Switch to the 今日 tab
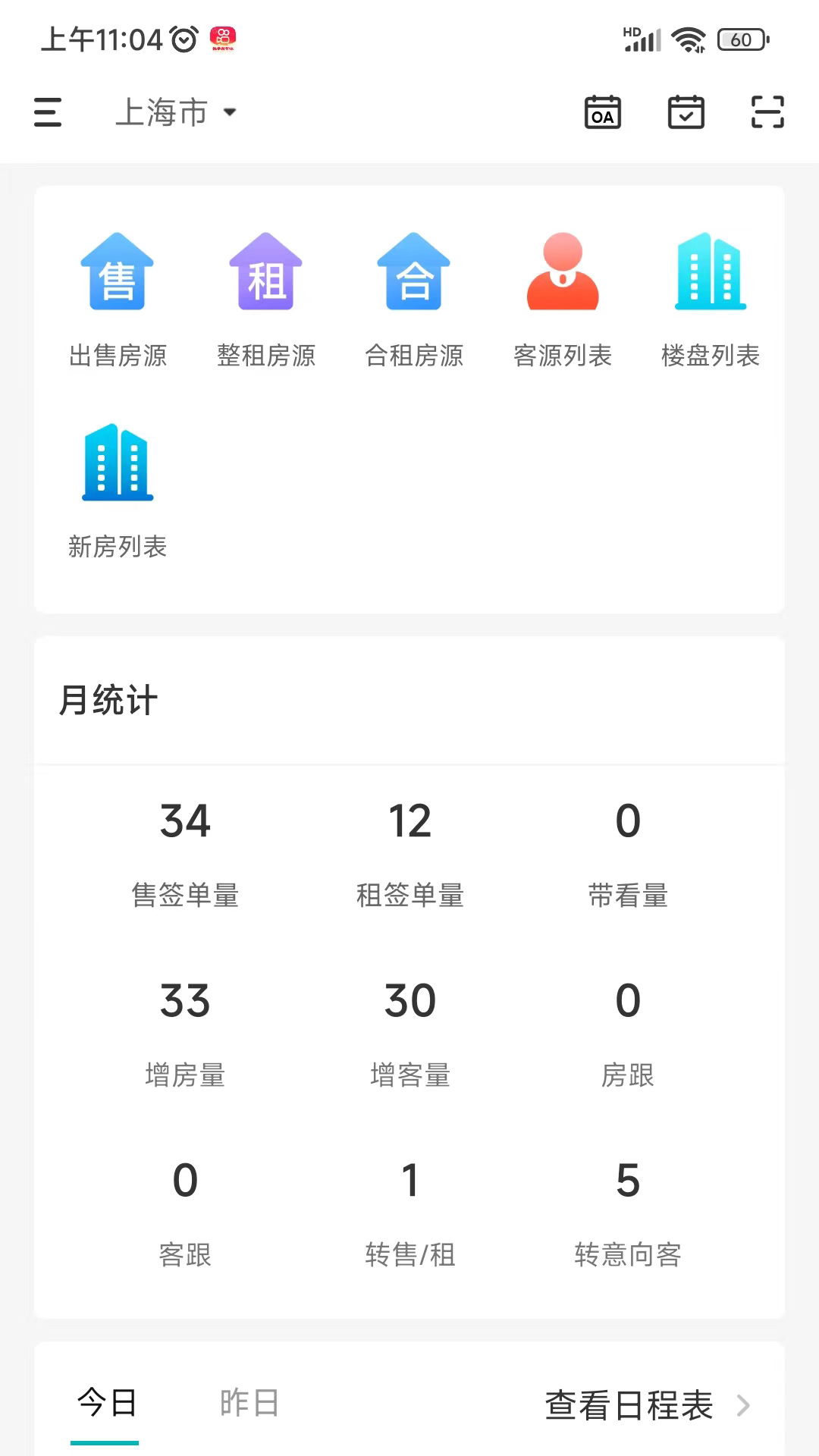Image resolution: width=819 pixels, height=1456 pixels. pyautogui.click(x=106, y=1403)
